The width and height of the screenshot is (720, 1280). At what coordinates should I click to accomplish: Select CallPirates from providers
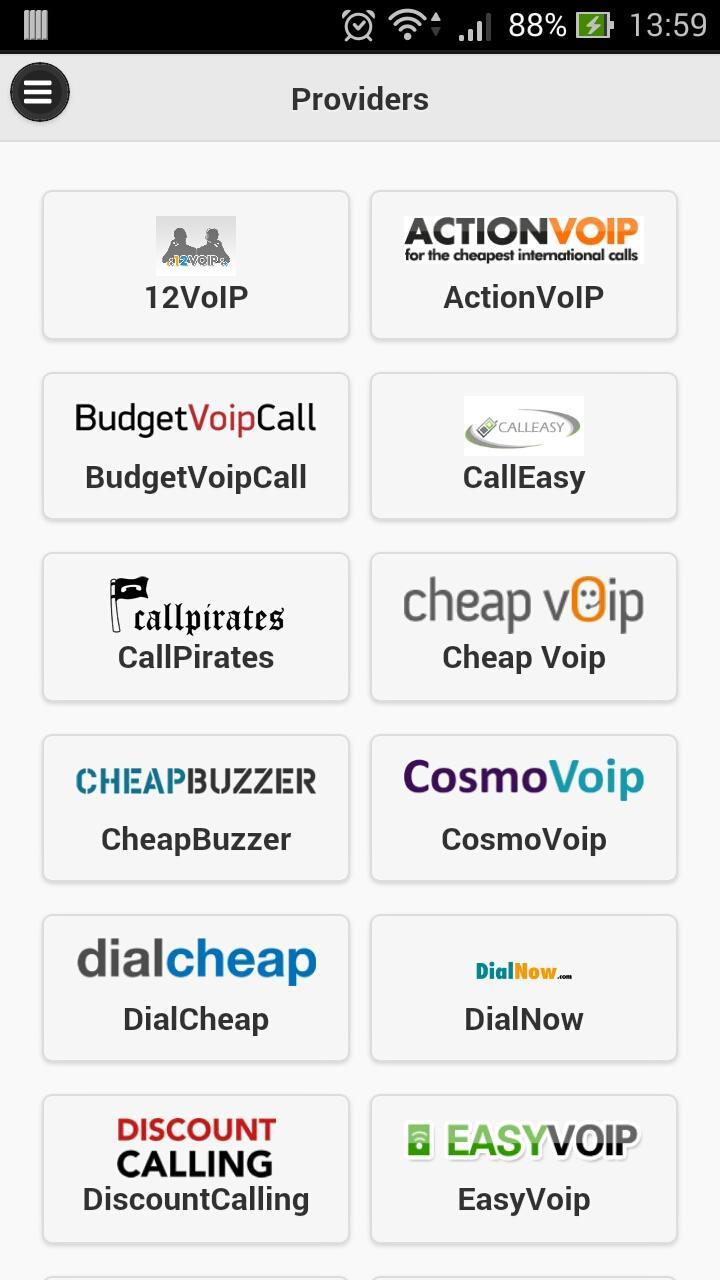tap(196, 627)
